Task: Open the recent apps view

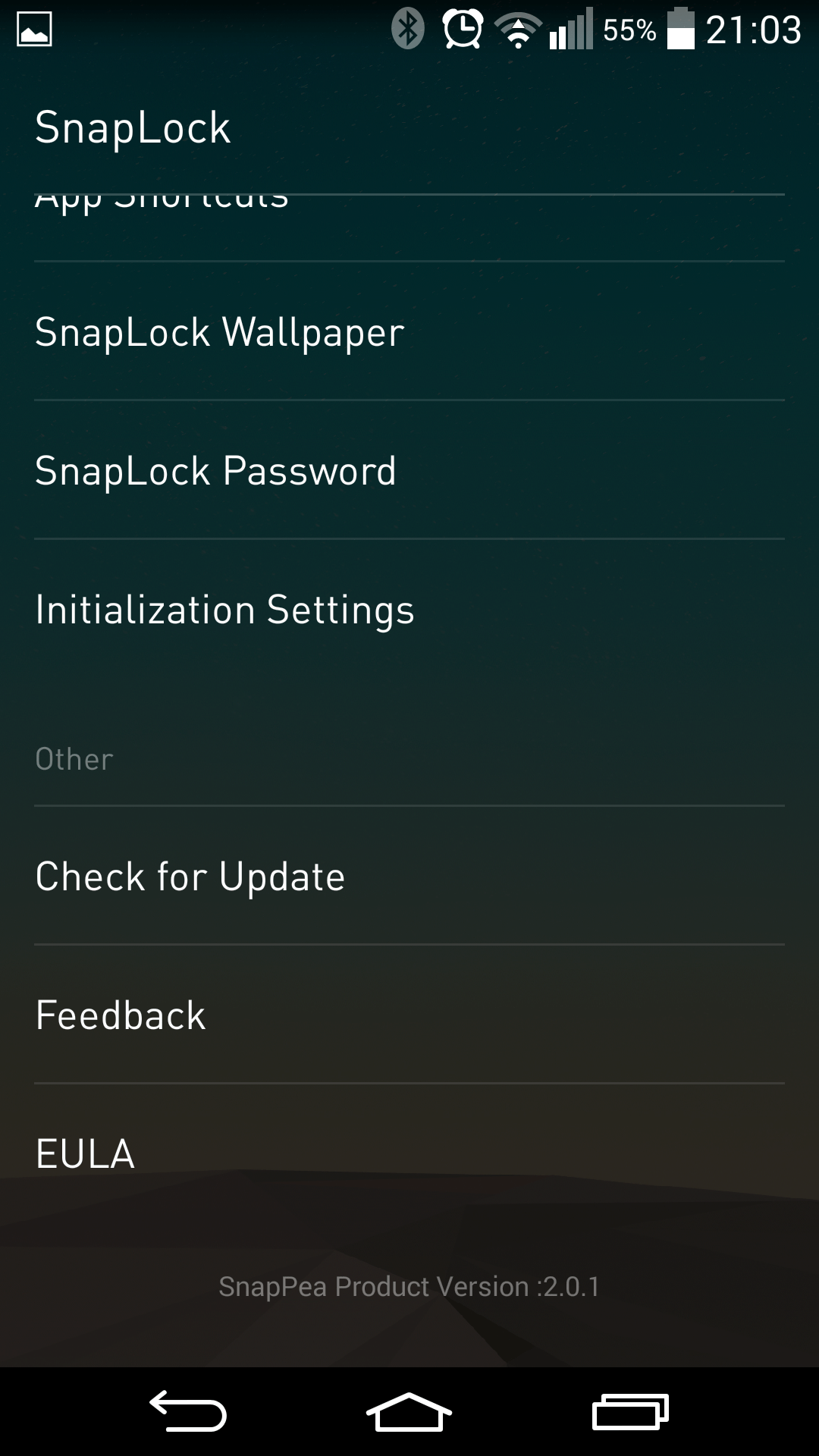Action: [630, 1411]
